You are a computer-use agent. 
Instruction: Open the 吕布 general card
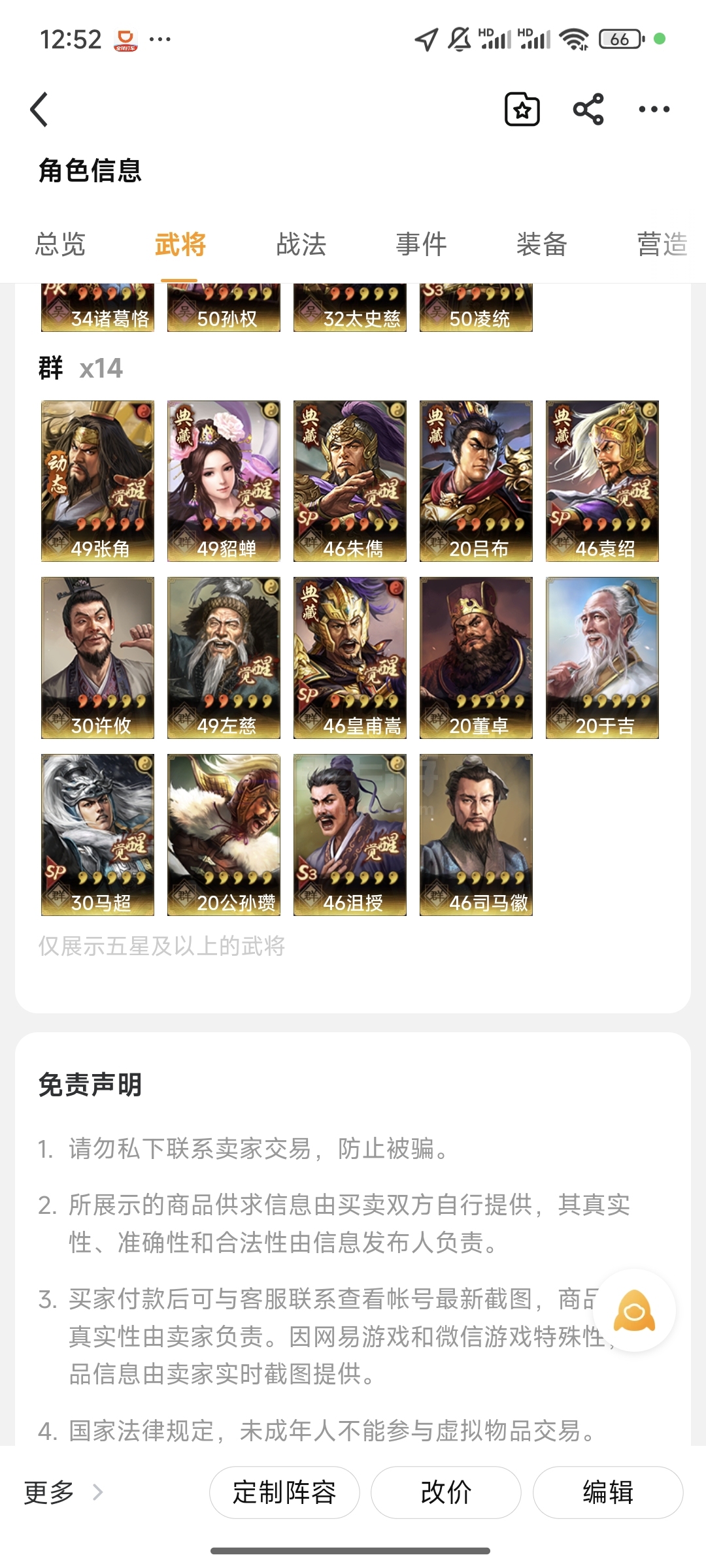476,481
